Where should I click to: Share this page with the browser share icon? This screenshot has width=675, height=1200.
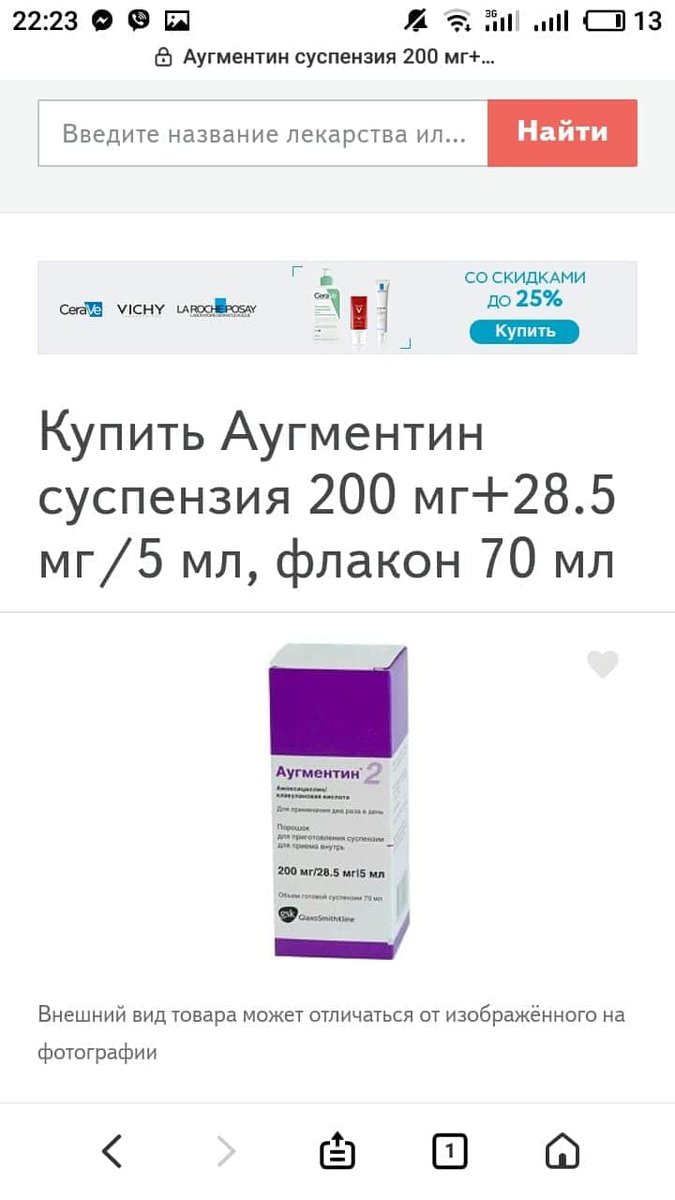337,1152
